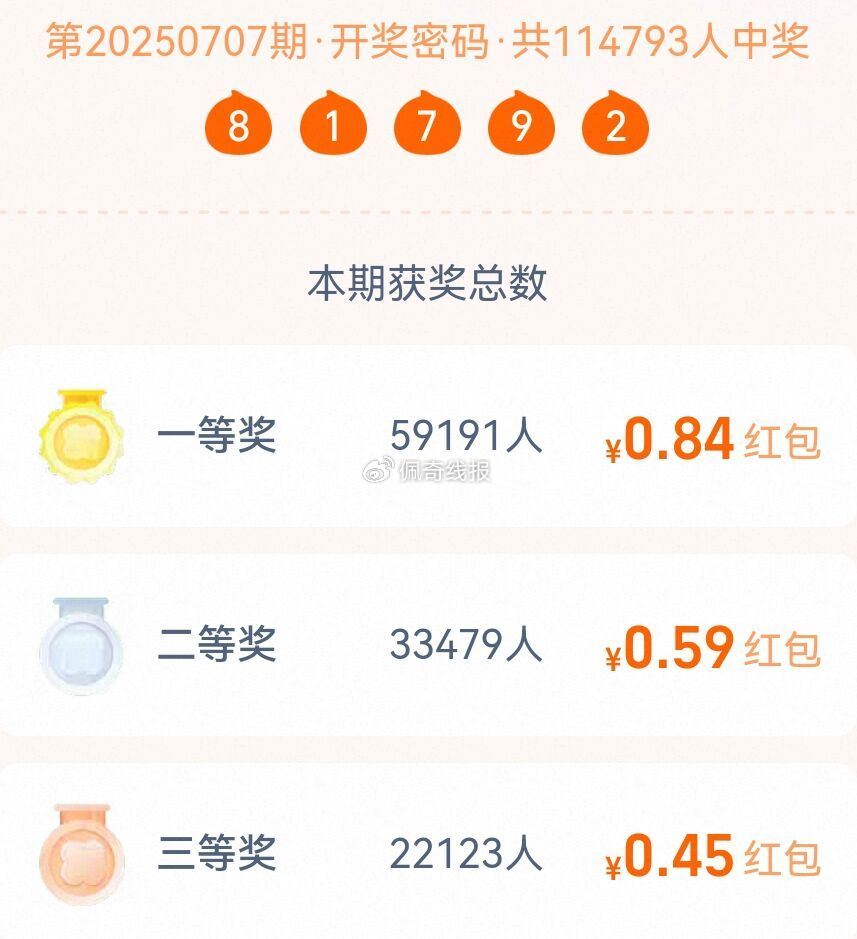This screenshot has width=857, height=939.
Task: Select the 本期获奖总数 section title
Action: coord(428,281)
